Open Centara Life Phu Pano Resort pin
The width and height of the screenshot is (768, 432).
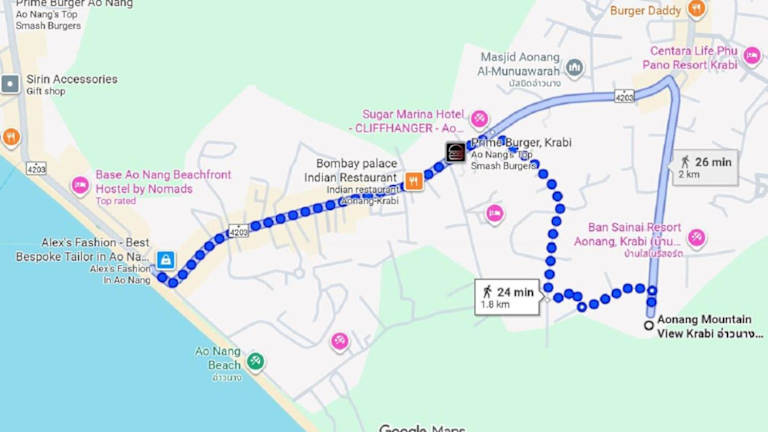tap(752, 57)
